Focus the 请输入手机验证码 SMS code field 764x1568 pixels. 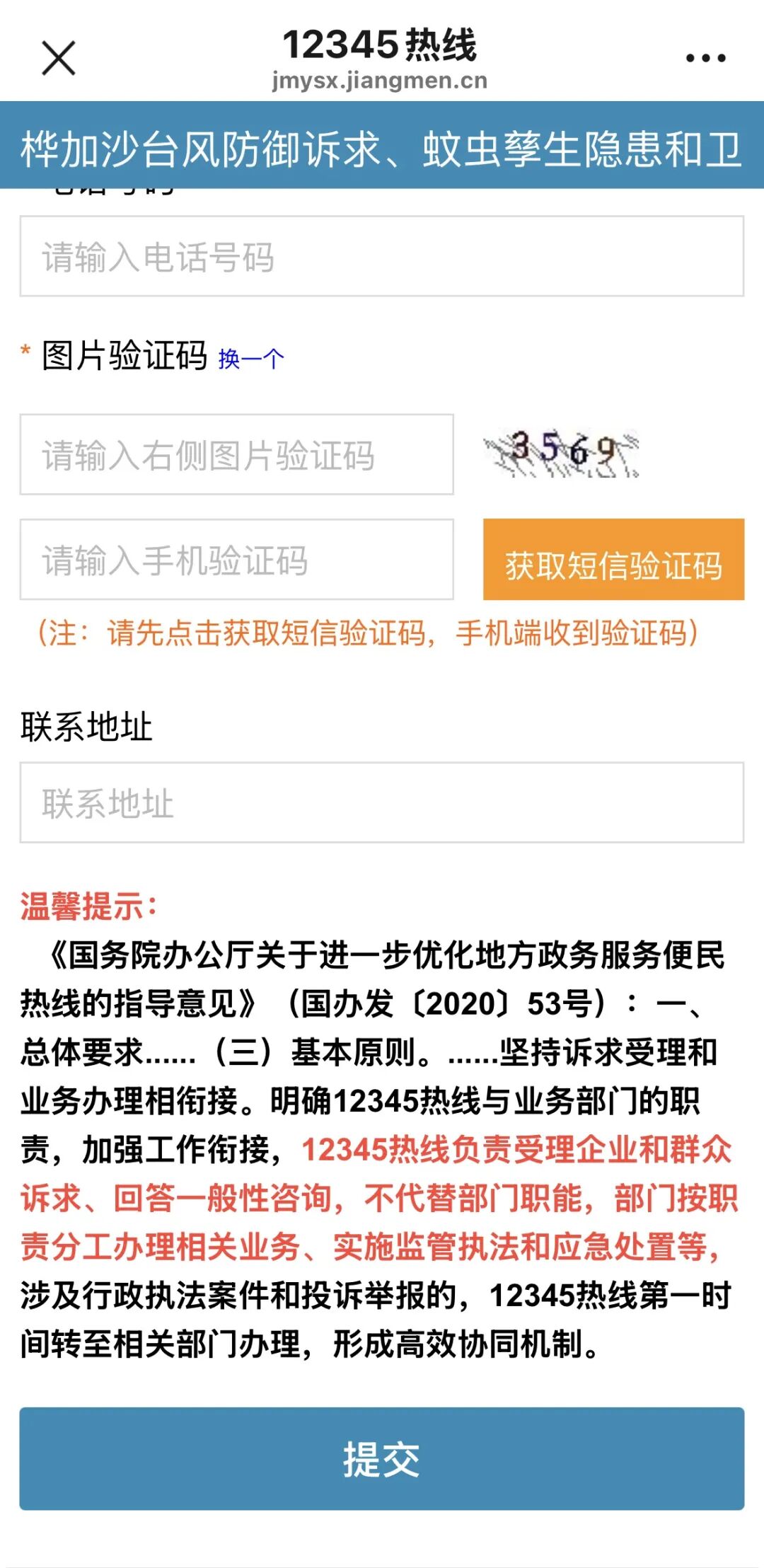click(x=237, y=560)
